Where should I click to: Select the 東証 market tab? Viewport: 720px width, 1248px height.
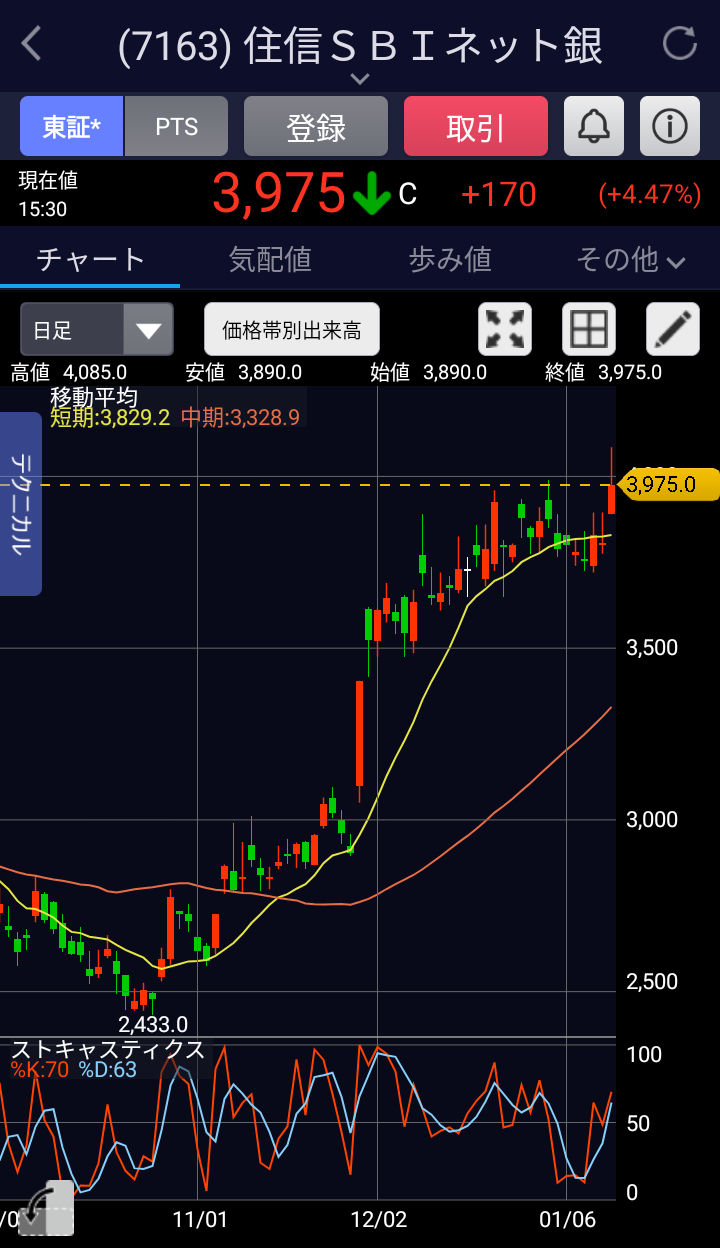pos(72,126)
